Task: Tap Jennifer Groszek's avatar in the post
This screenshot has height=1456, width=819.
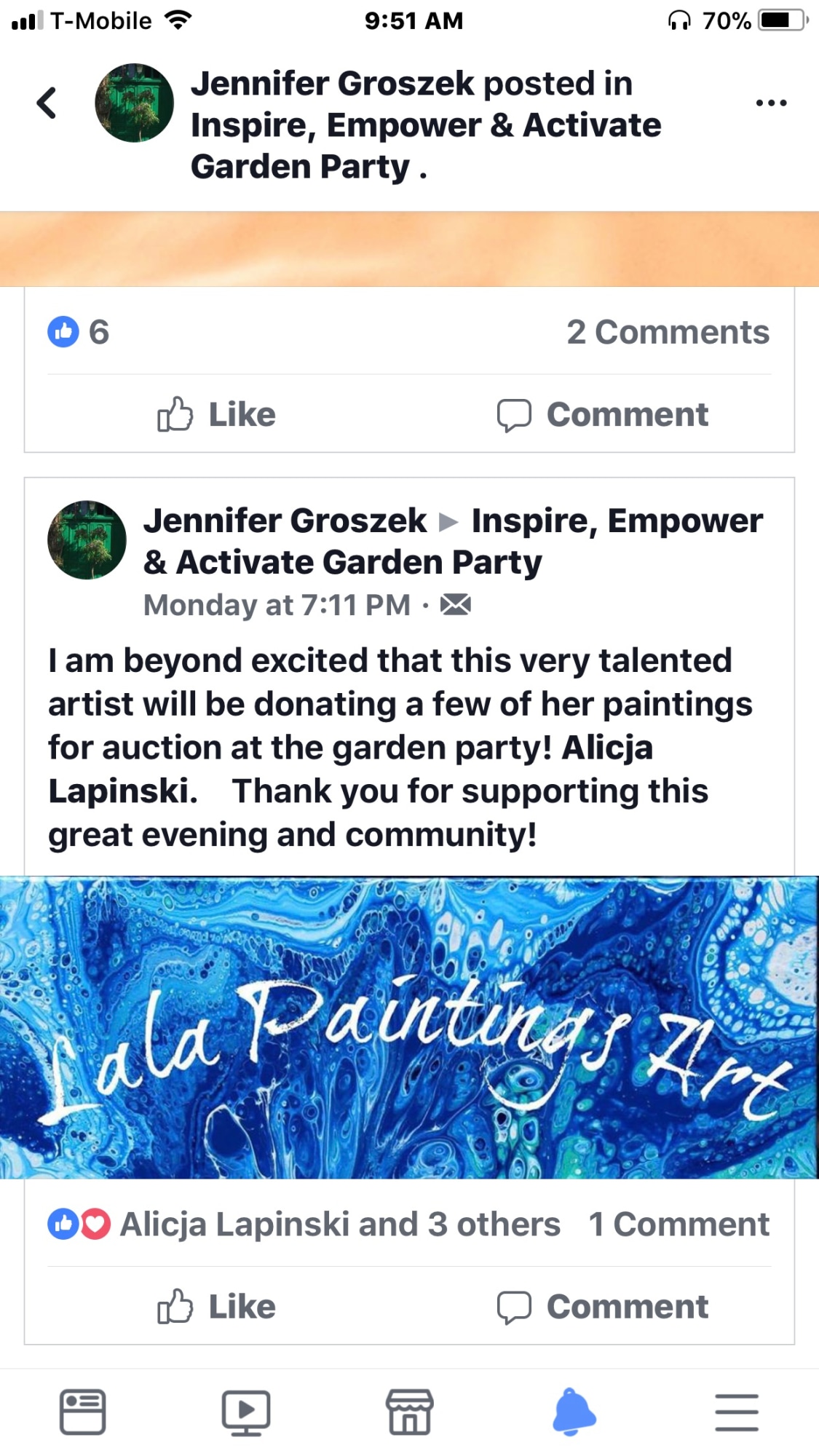Action: [x=87, y=540]
